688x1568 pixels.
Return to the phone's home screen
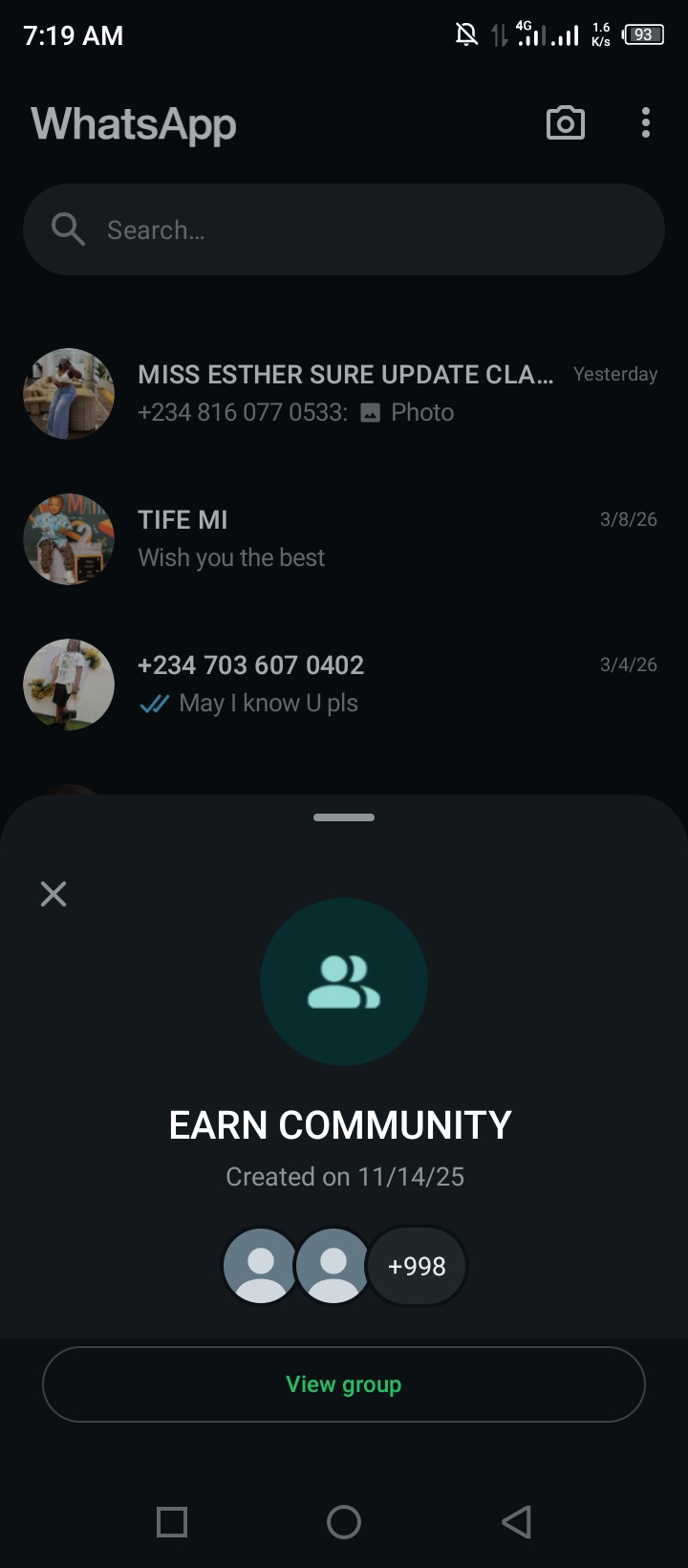pos(344,1521)
